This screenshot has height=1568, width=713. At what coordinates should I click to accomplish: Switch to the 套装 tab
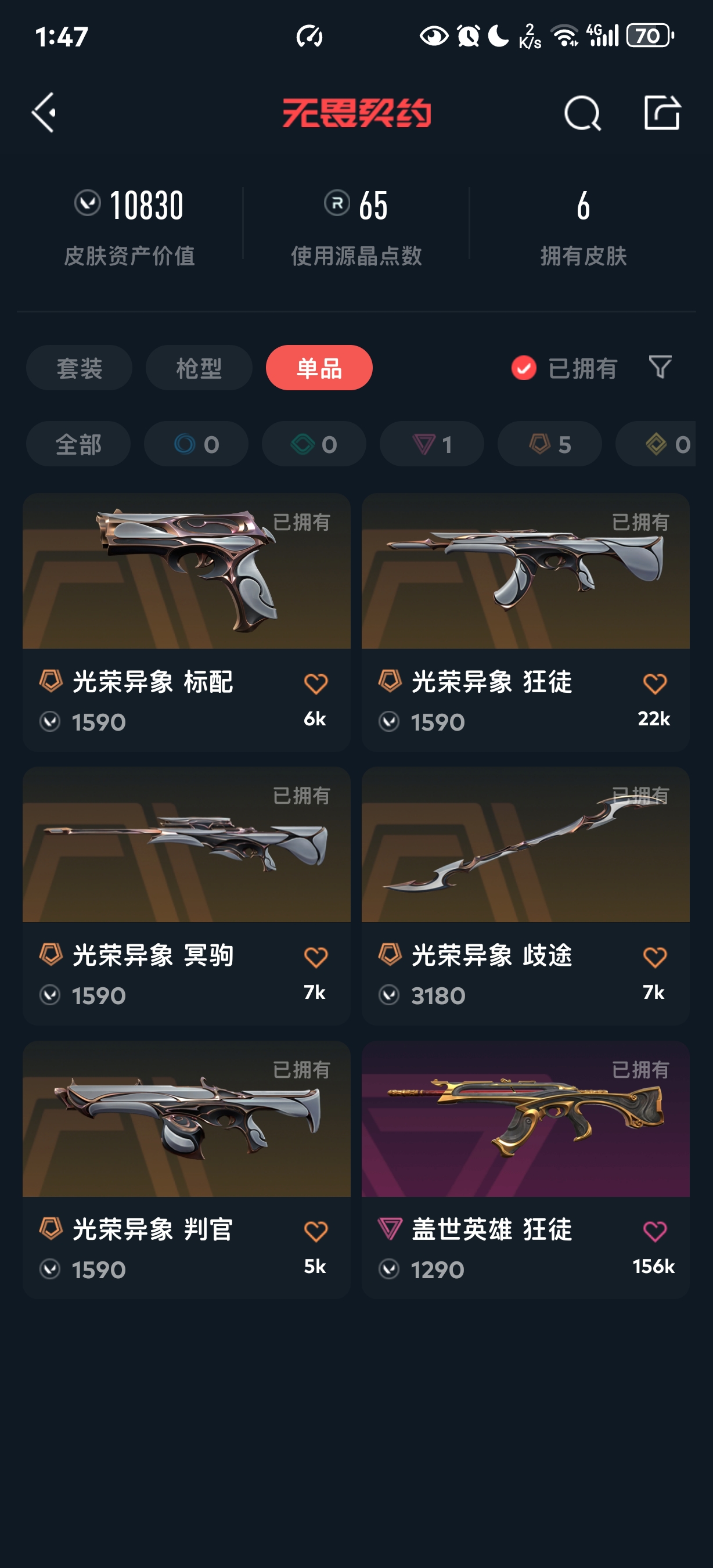[x=79, y=368]
